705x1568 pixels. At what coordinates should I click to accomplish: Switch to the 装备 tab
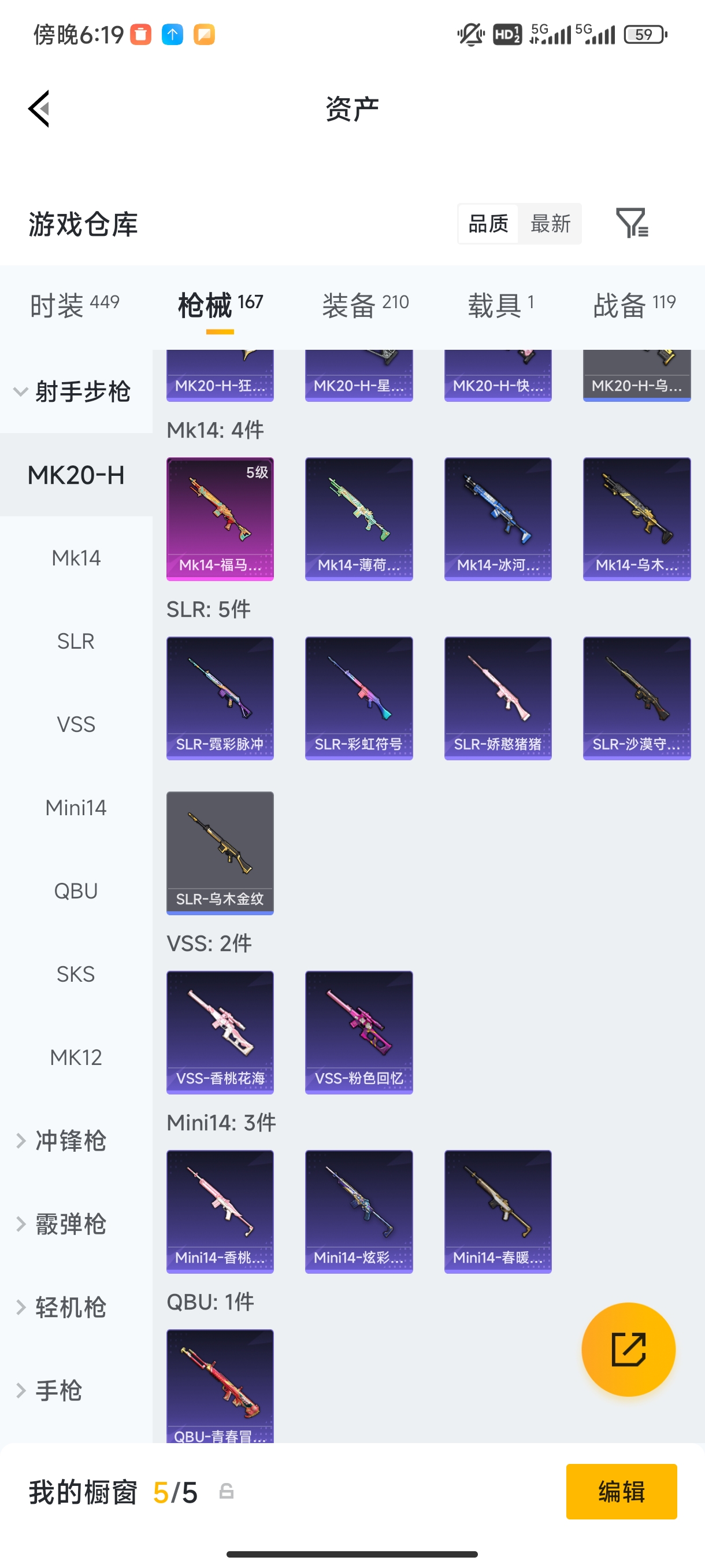pos(365,305)
